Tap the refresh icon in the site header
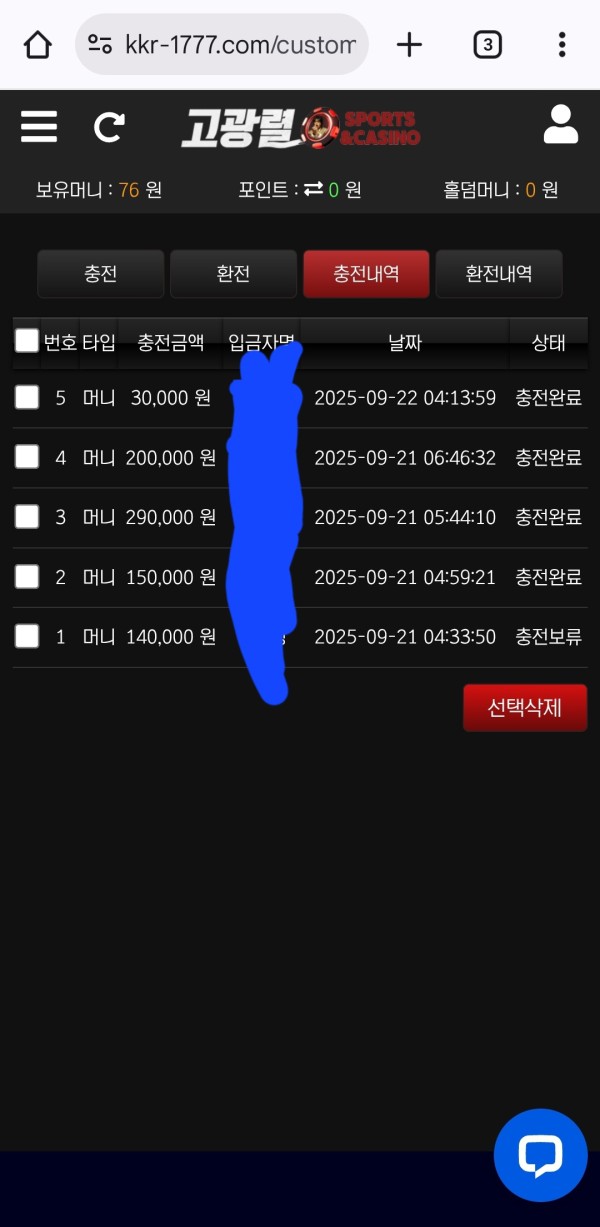Viewport: 600px width, 1227px height. [x=109, y=127]
